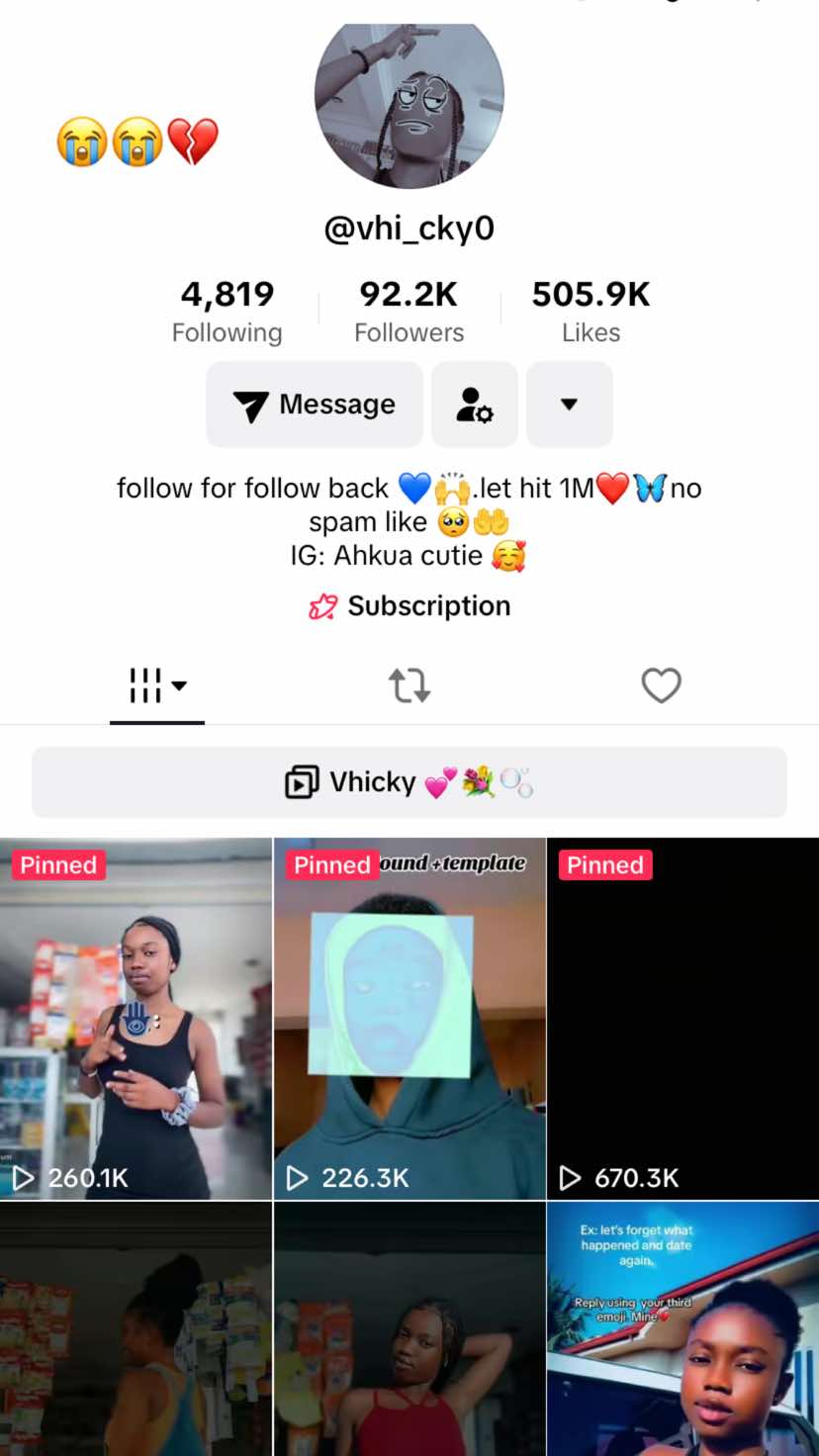Open the Vhicky playlist
The image size is (819, 1456).
[409, 782]
